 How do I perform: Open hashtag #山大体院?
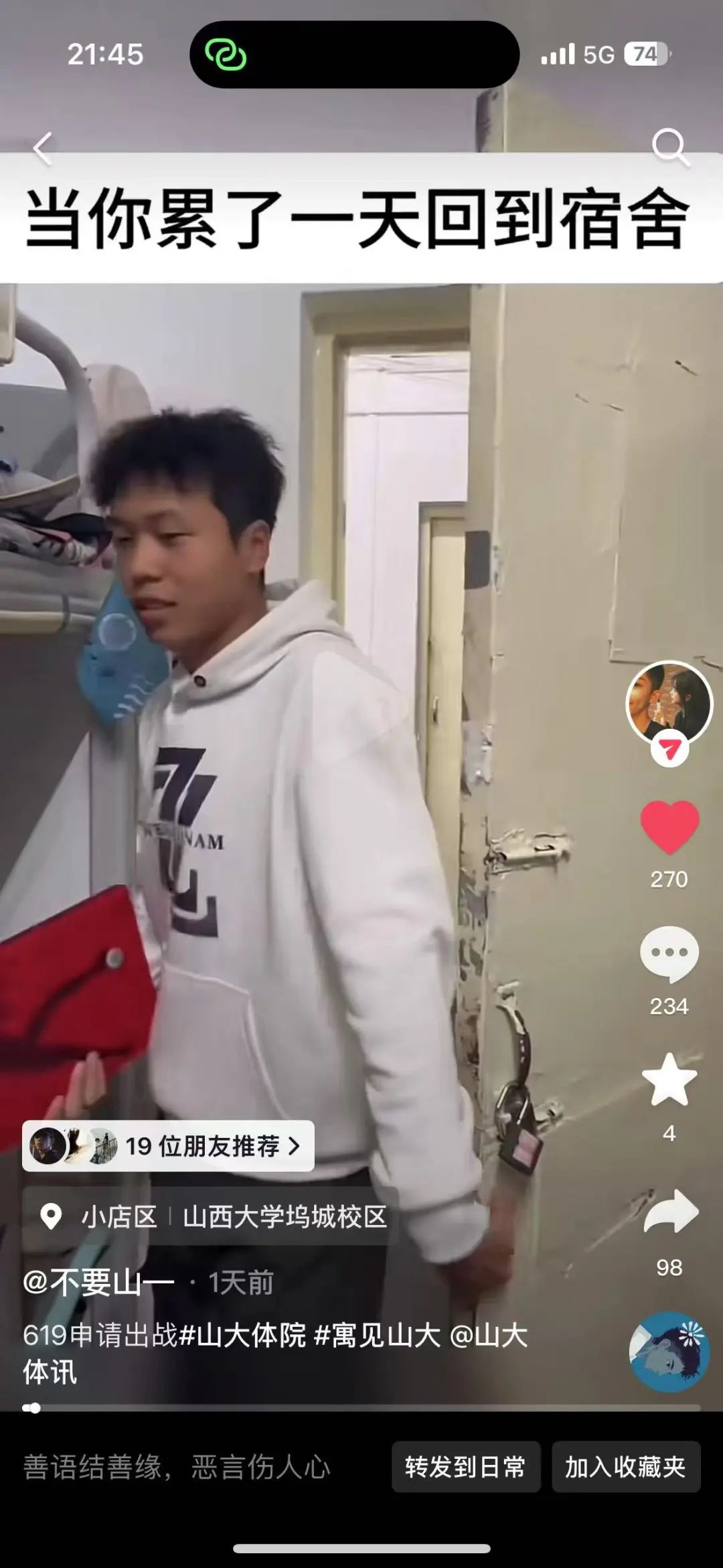pyautogui.click(x=242, y=1335)
